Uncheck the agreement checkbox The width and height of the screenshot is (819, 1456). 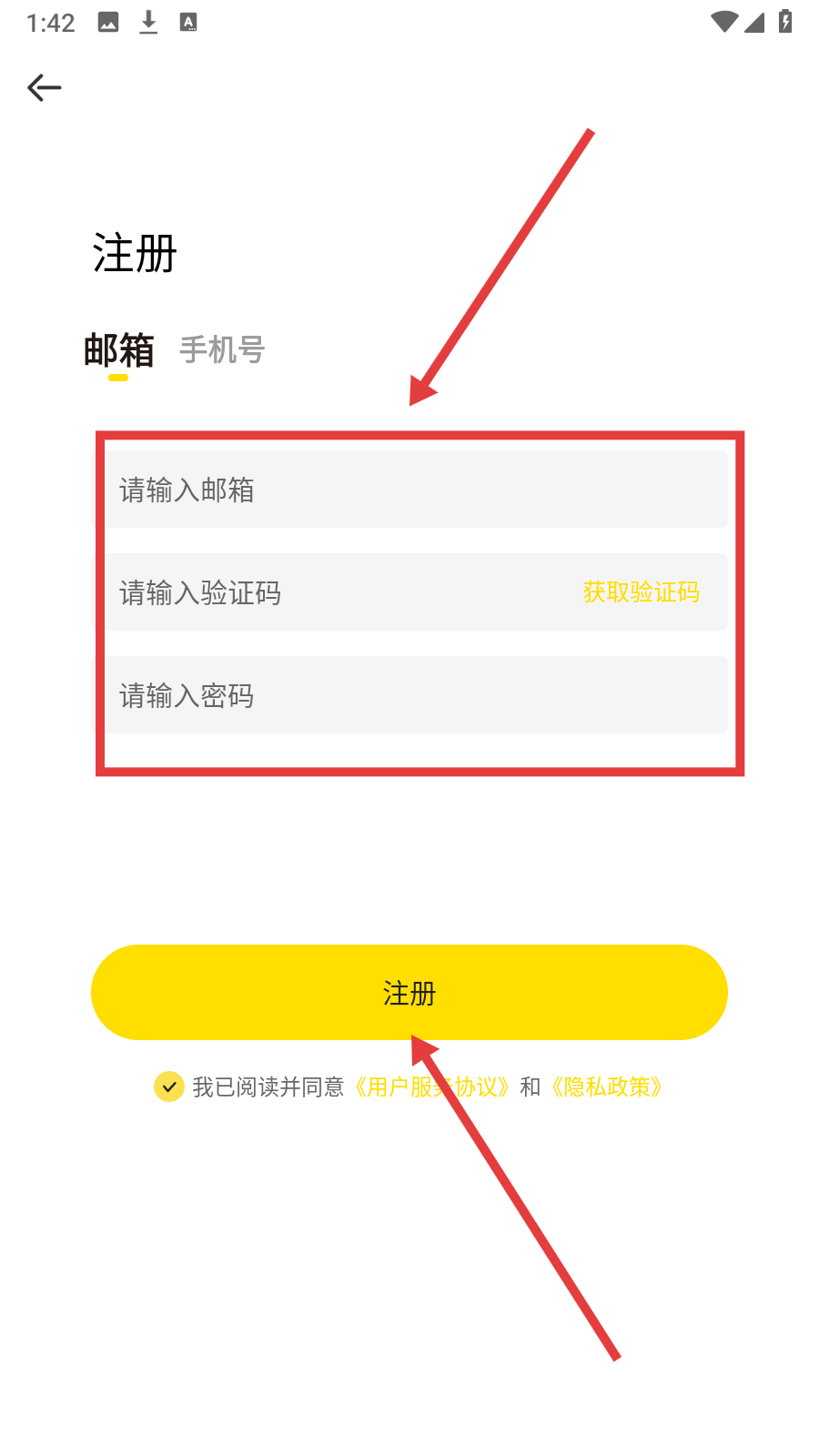169,1087
